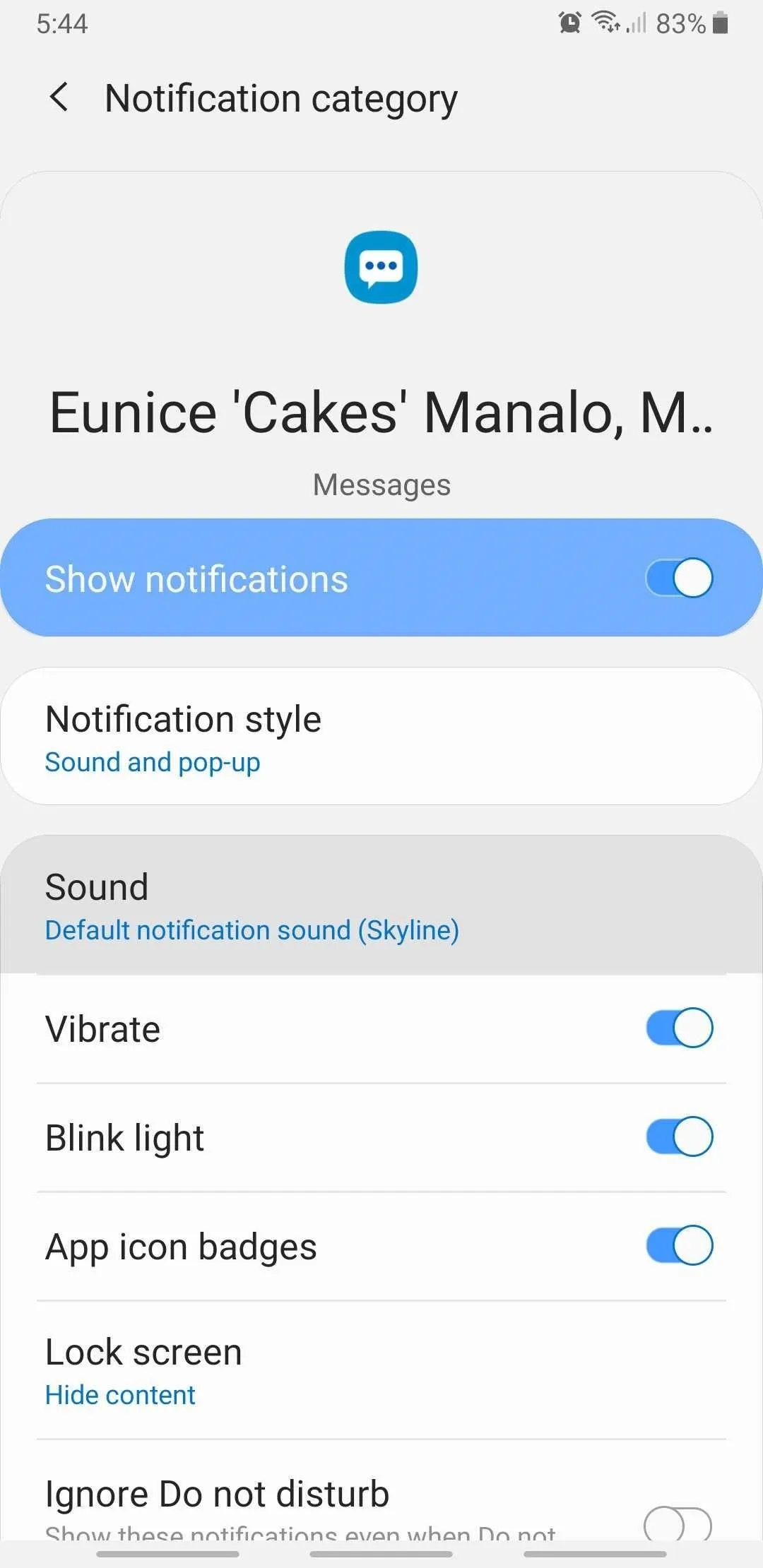Change the notification Sound
Viewport: 763px width, 1568px height.
381,905
